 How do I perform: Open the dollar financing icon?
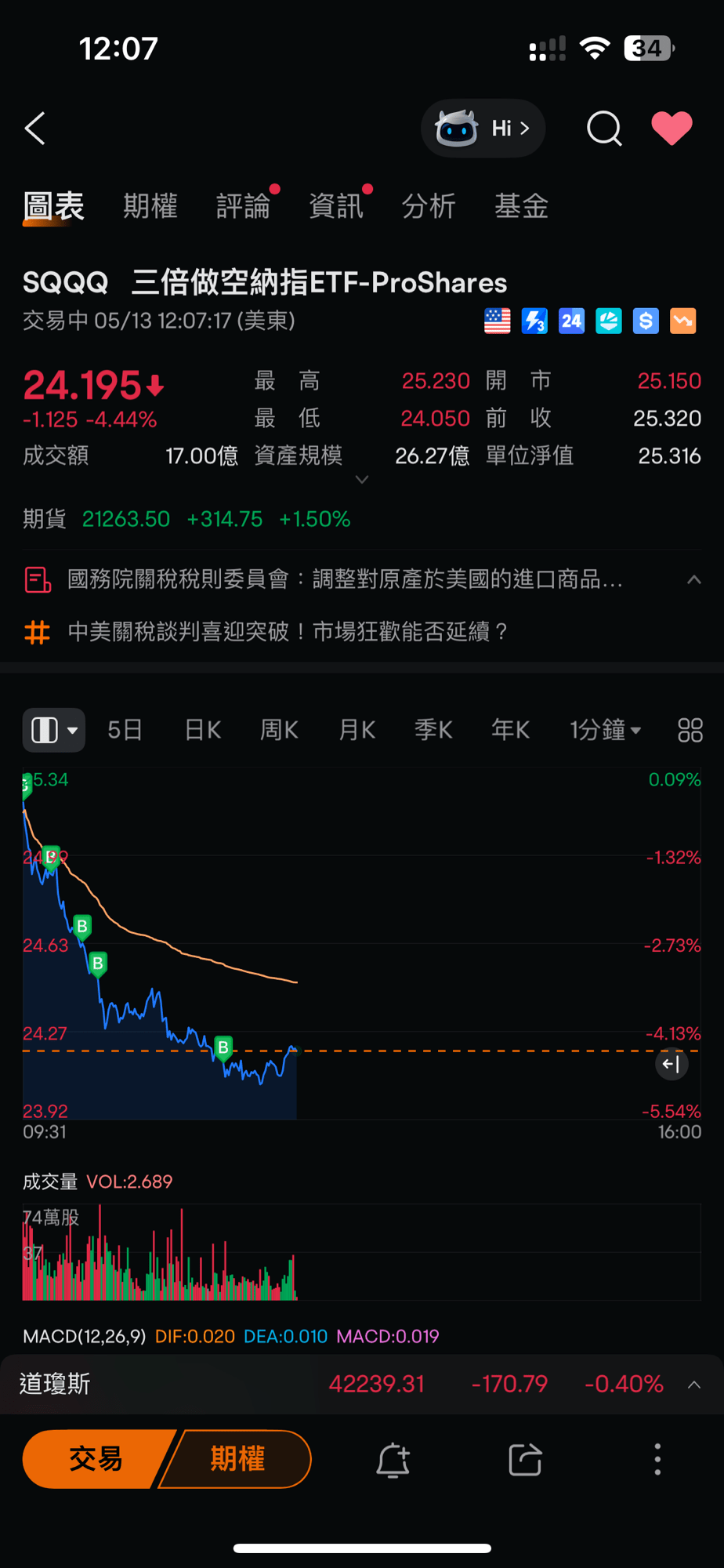tap(646, 321)
